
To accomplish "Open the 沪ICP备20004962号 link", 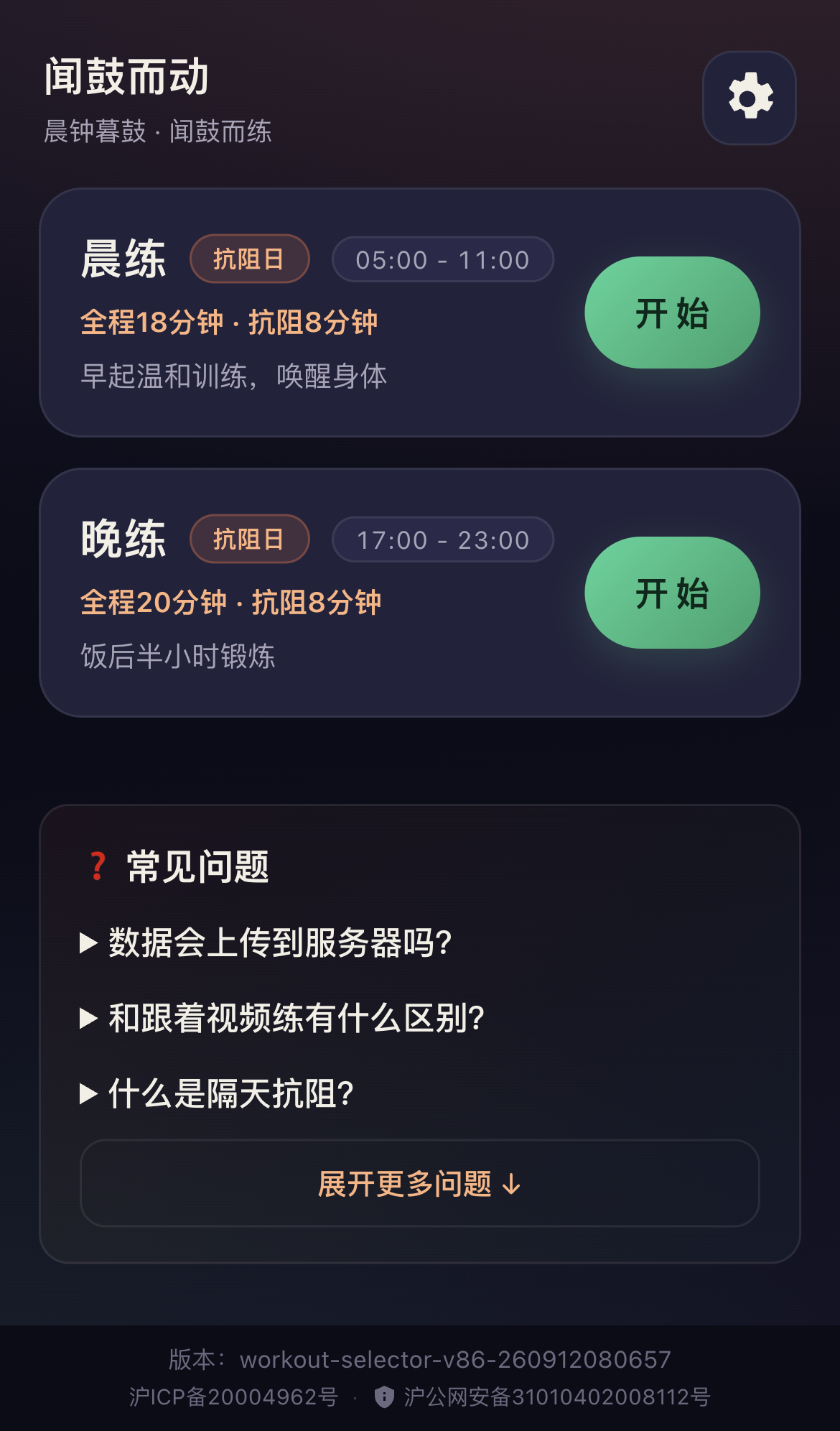I will pos(233,1397).
